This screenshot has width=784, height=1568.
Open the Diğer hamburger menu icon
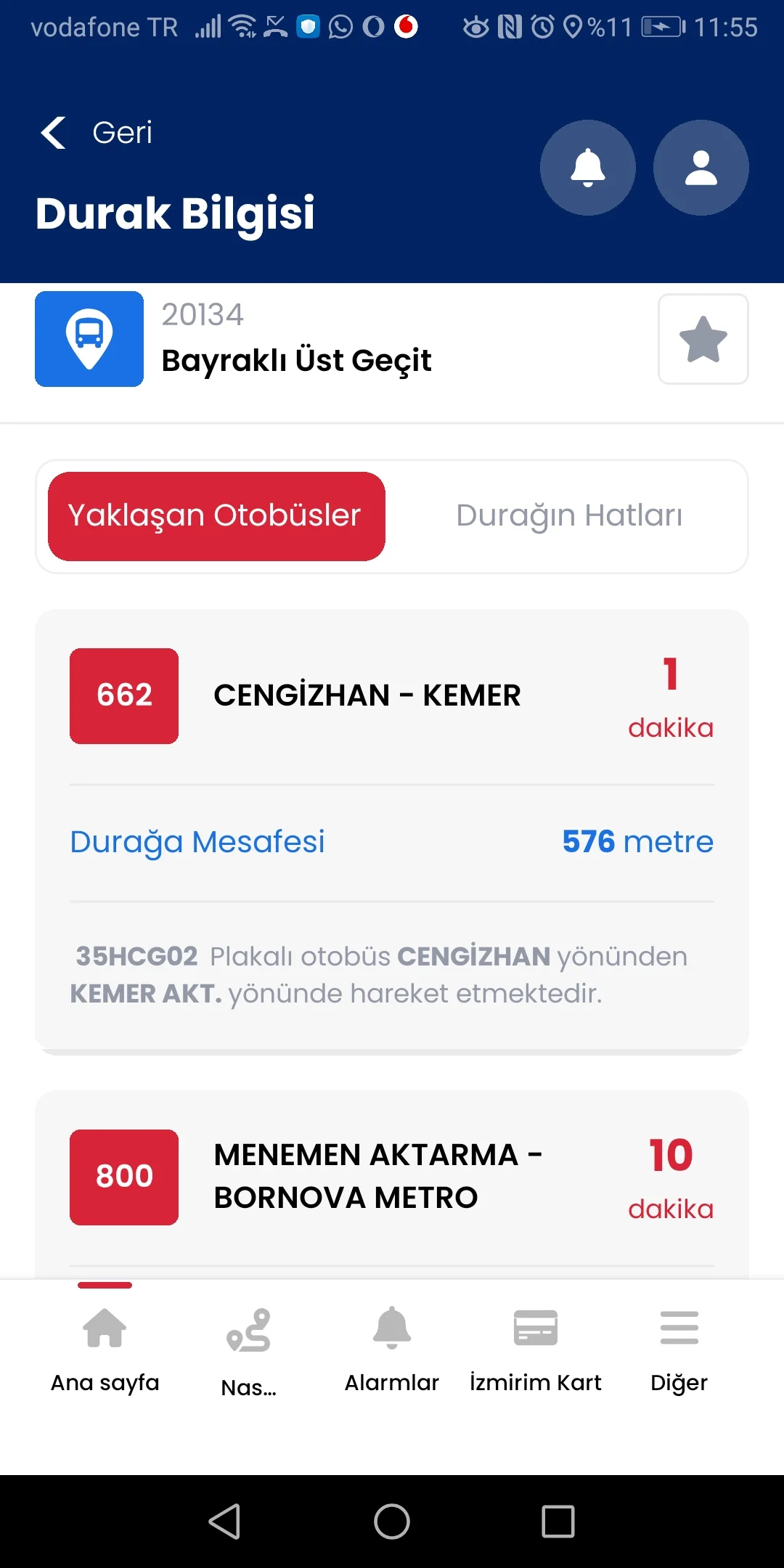click(678, 1330)
